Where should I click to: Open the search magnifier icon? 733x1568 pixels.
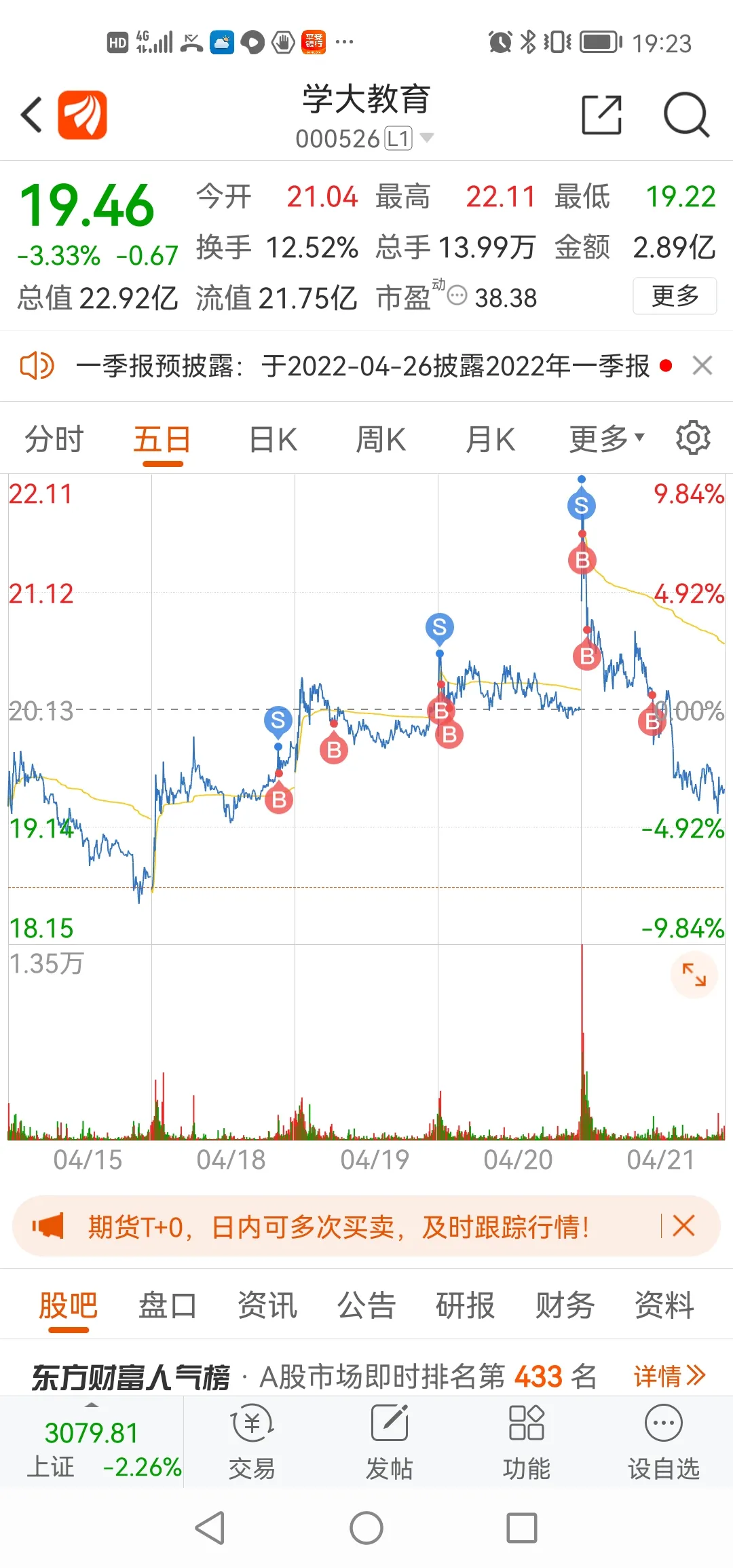coord(686,115)
